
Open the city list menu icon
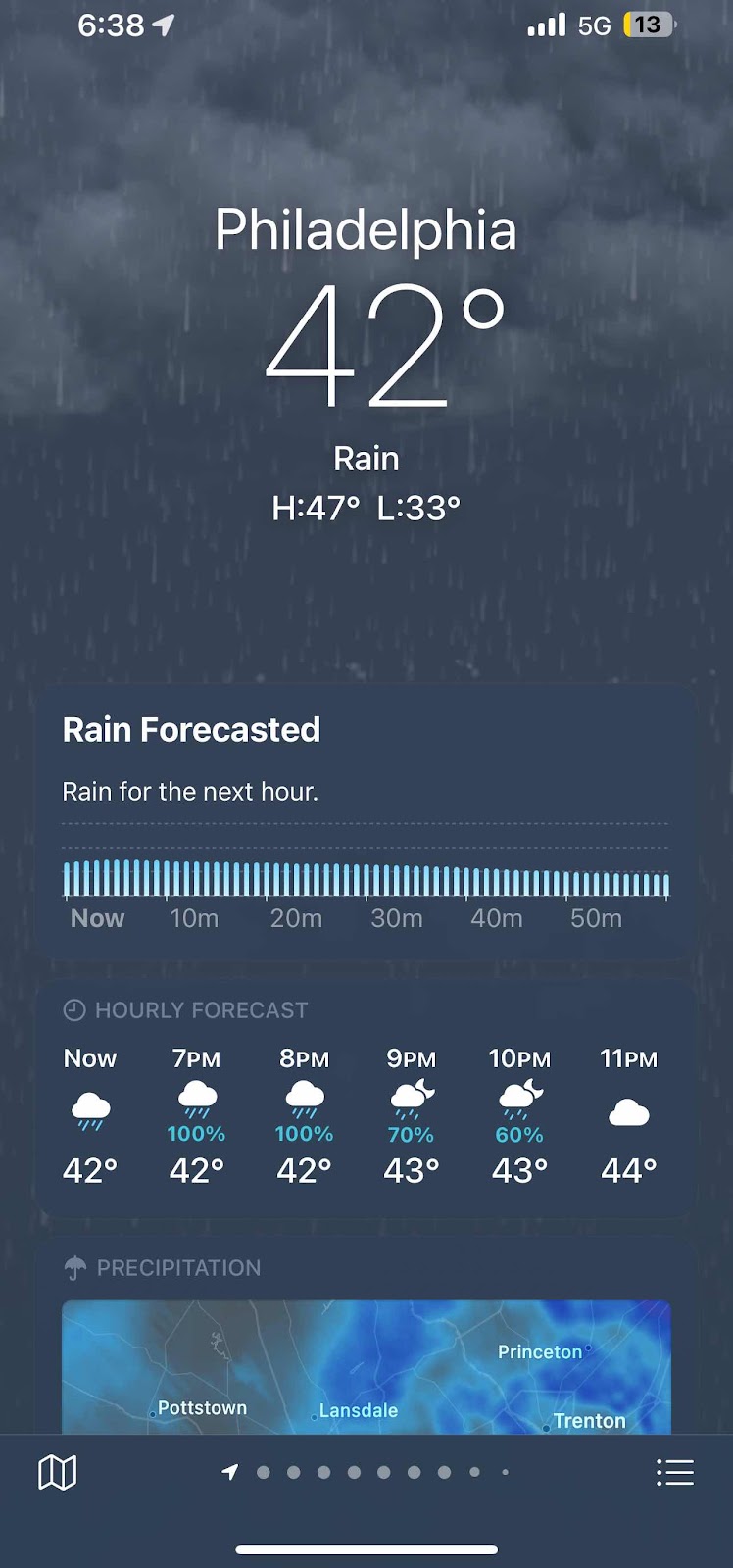(x=674, y=1472)
